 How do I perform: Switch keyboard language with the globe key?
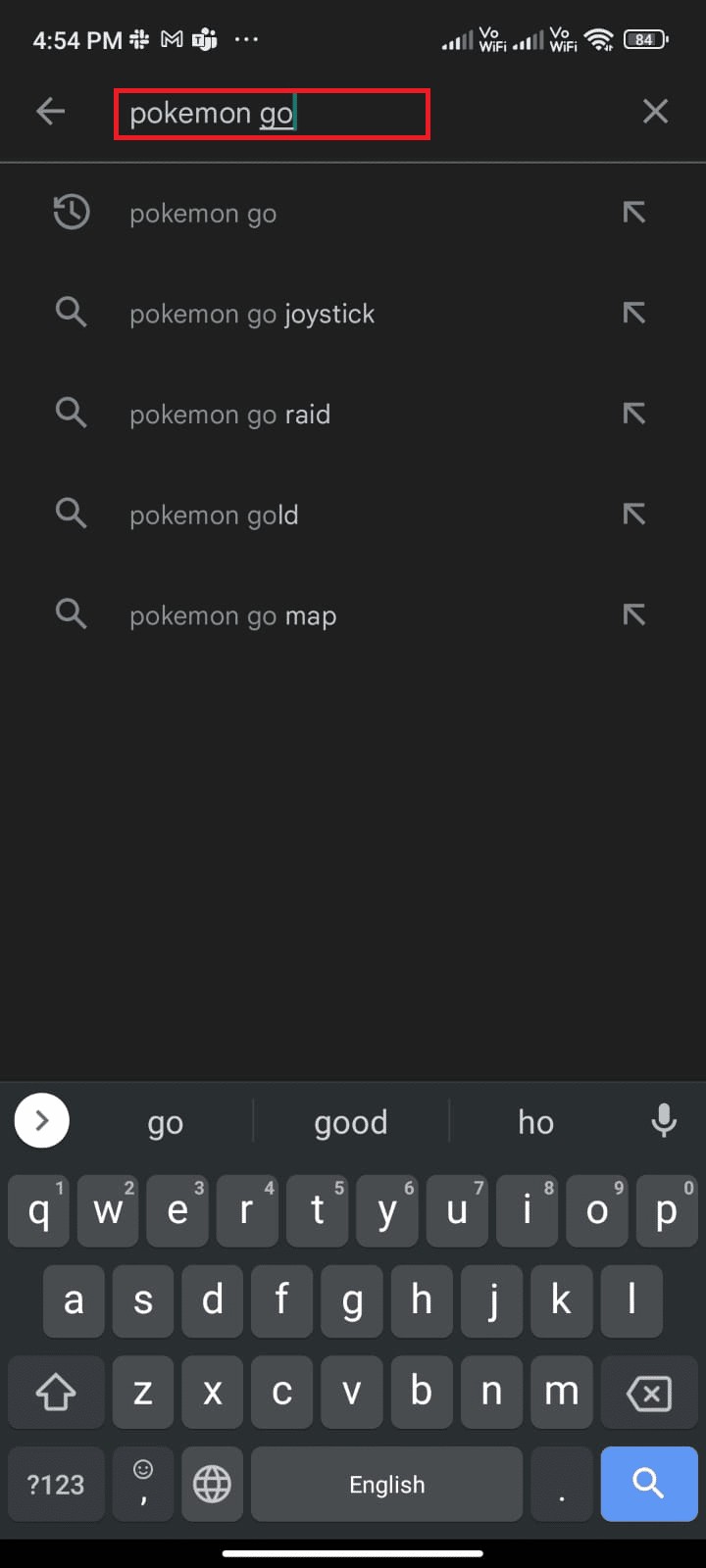pyautogui.click(x=212, y=1485)
